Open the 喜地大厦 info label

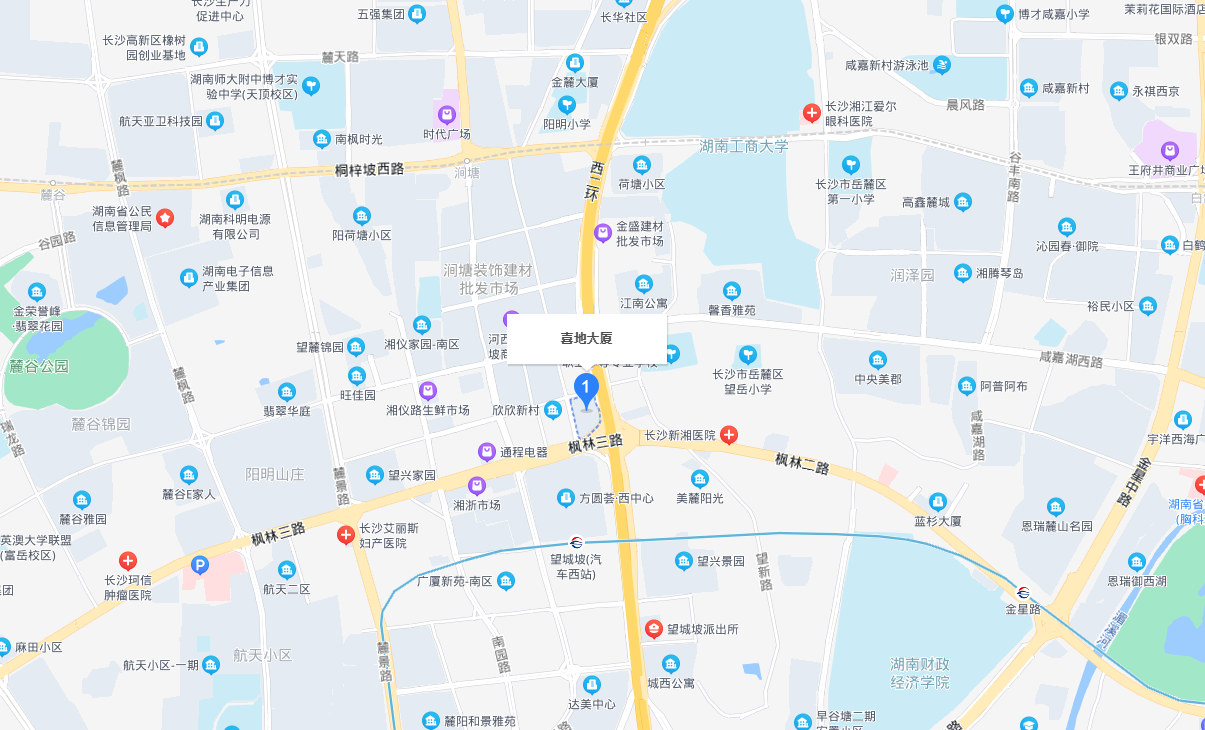[586, 339]
